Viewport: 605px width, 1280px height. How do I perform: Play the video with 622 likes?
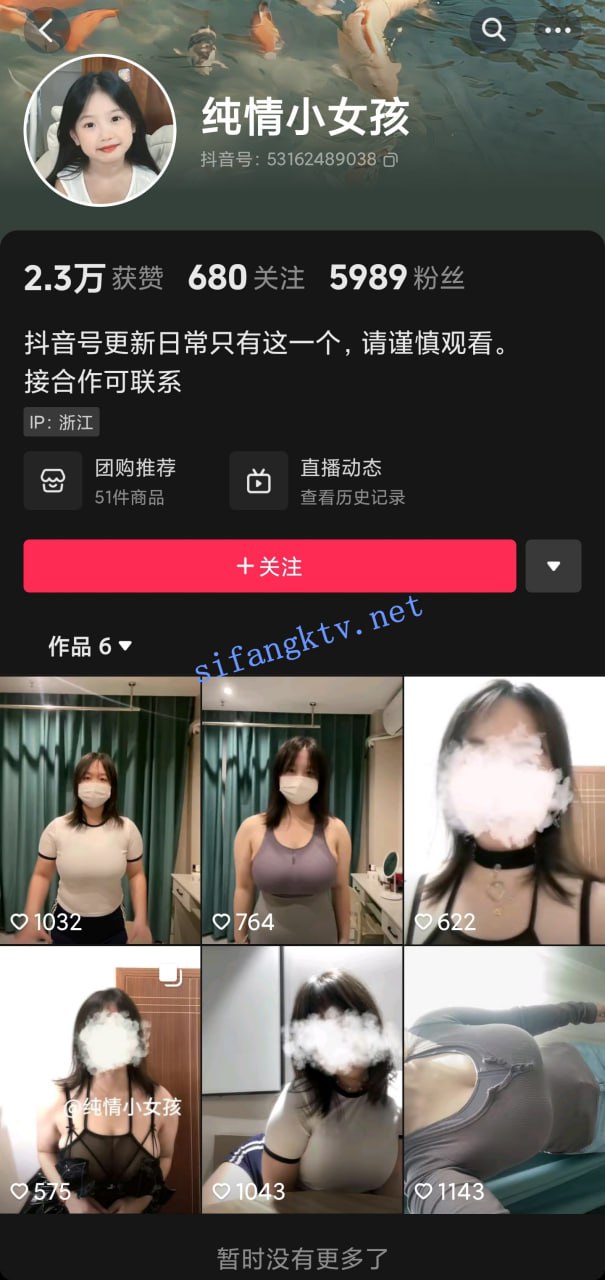[504, 810]
